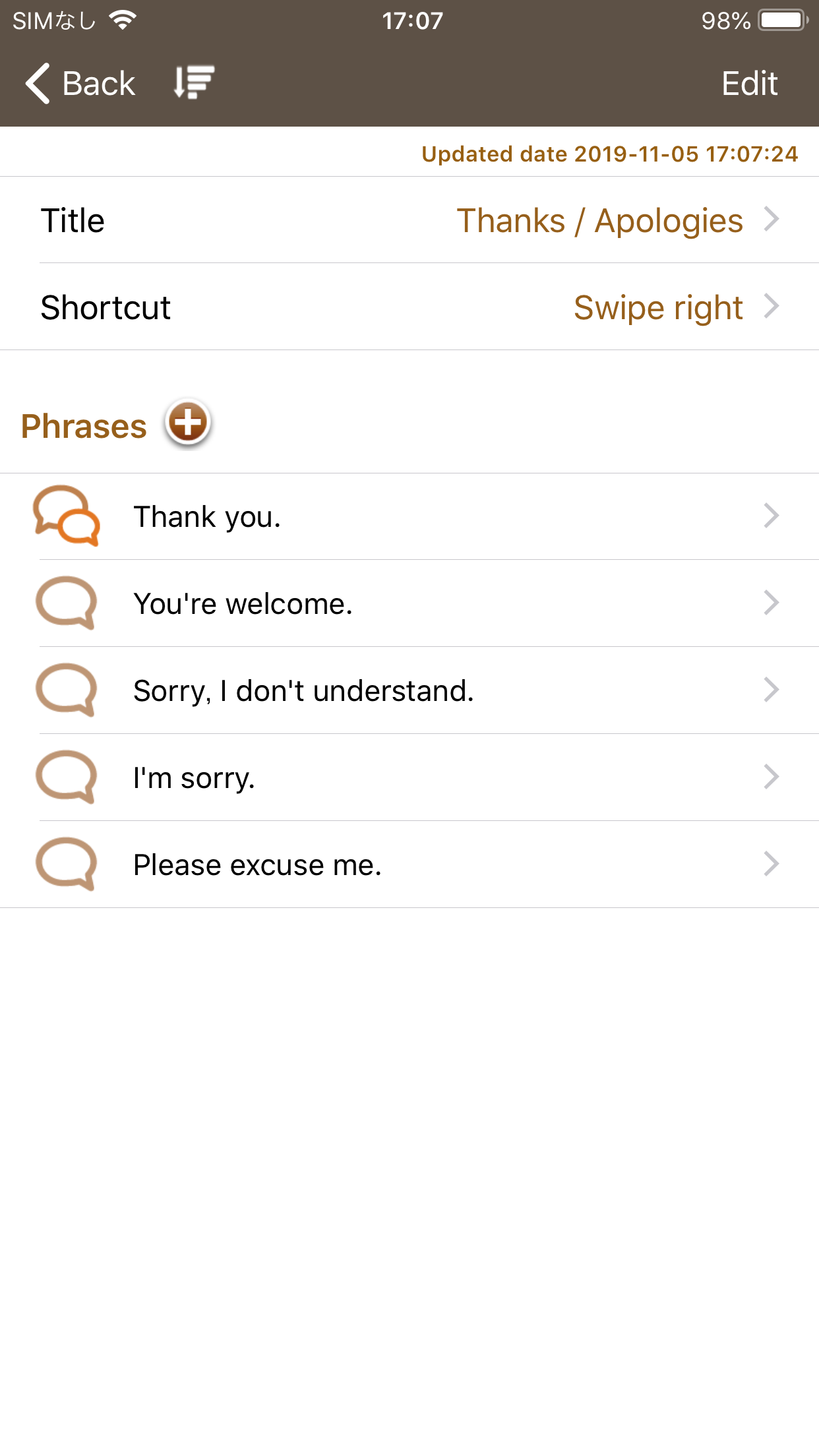The height and width of the screenshot is (1456, 819).
Task: View the "Please excuse me." phrase
Action: coord(409,865)
